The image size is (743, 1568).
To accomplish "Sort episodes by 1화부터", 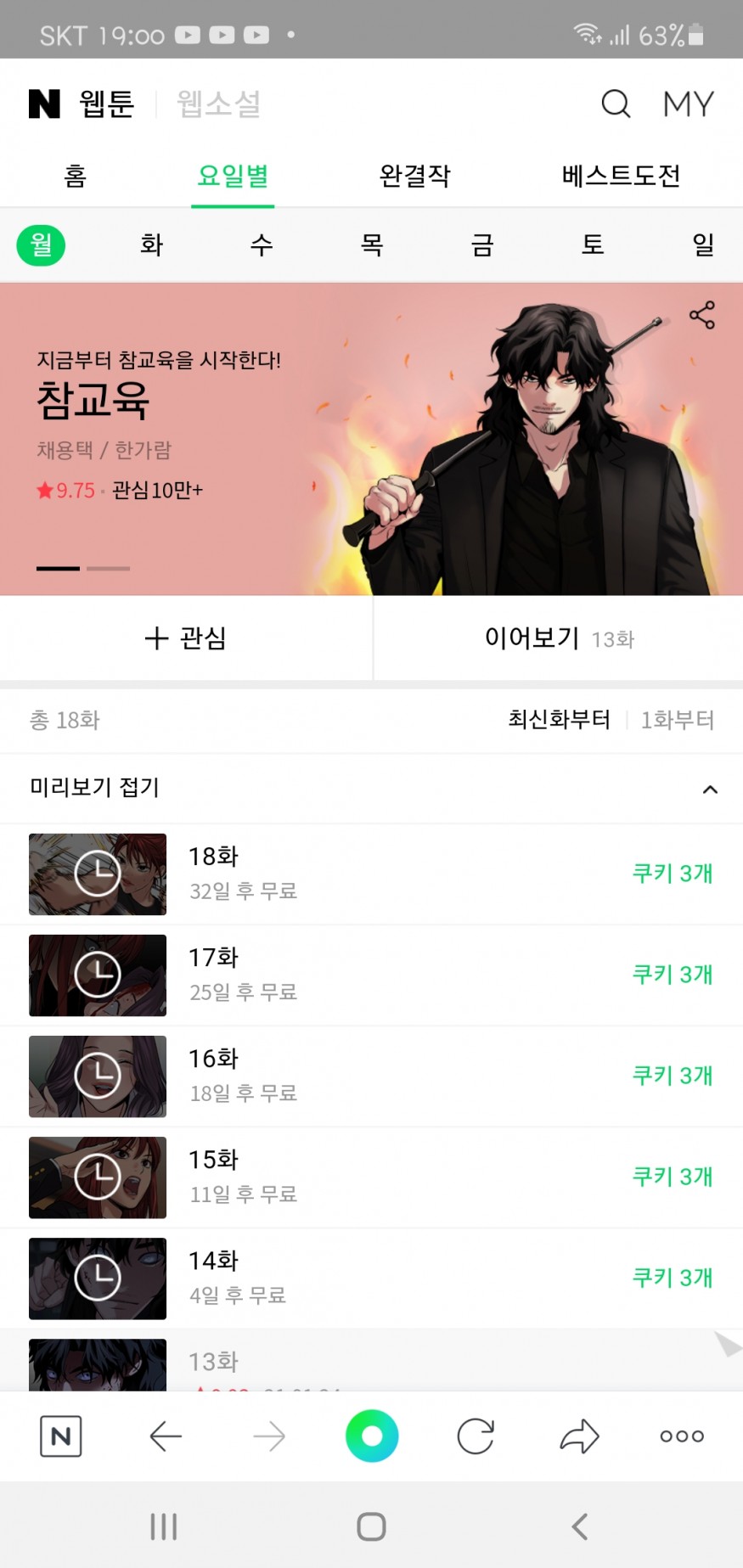I will click(677, 720).
